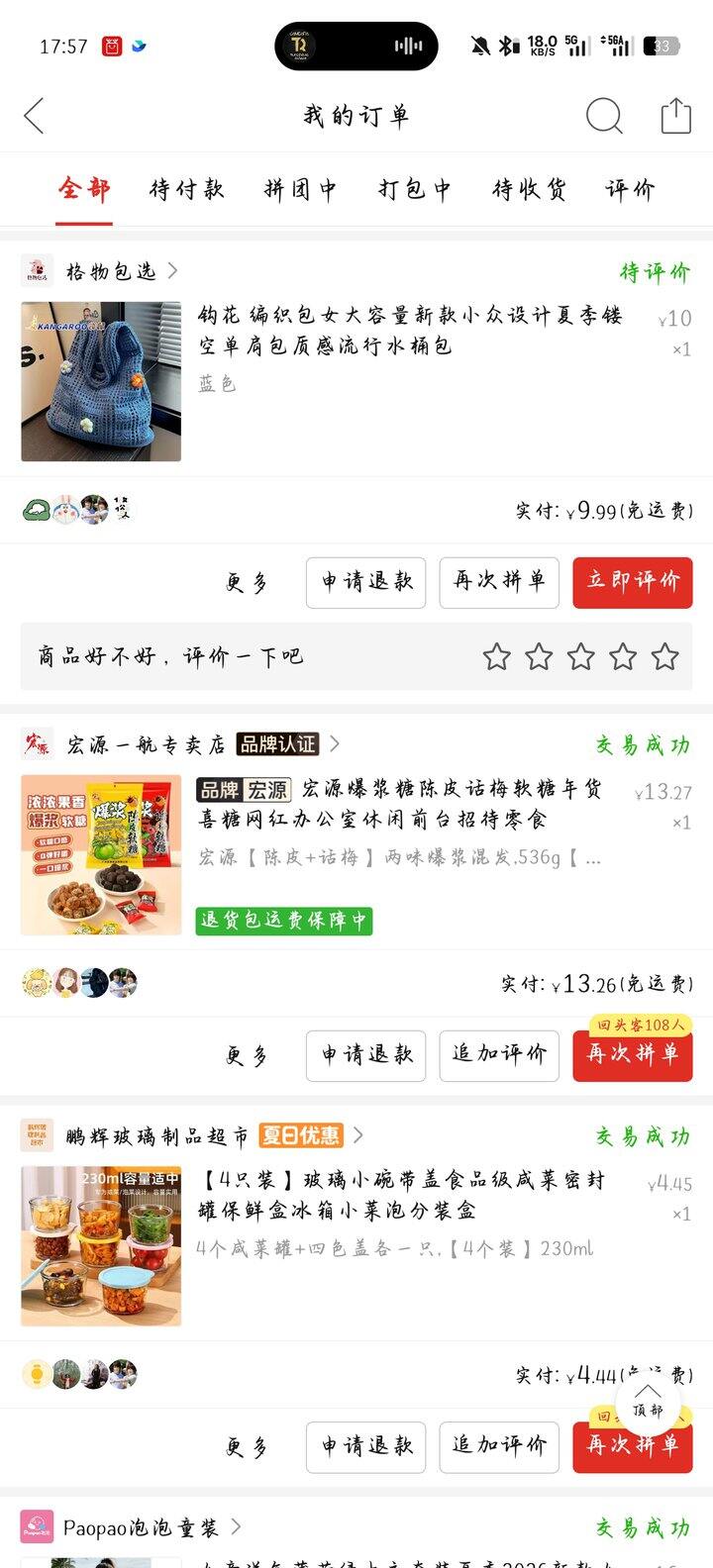Go back from 我的订单

click(35, 116)
